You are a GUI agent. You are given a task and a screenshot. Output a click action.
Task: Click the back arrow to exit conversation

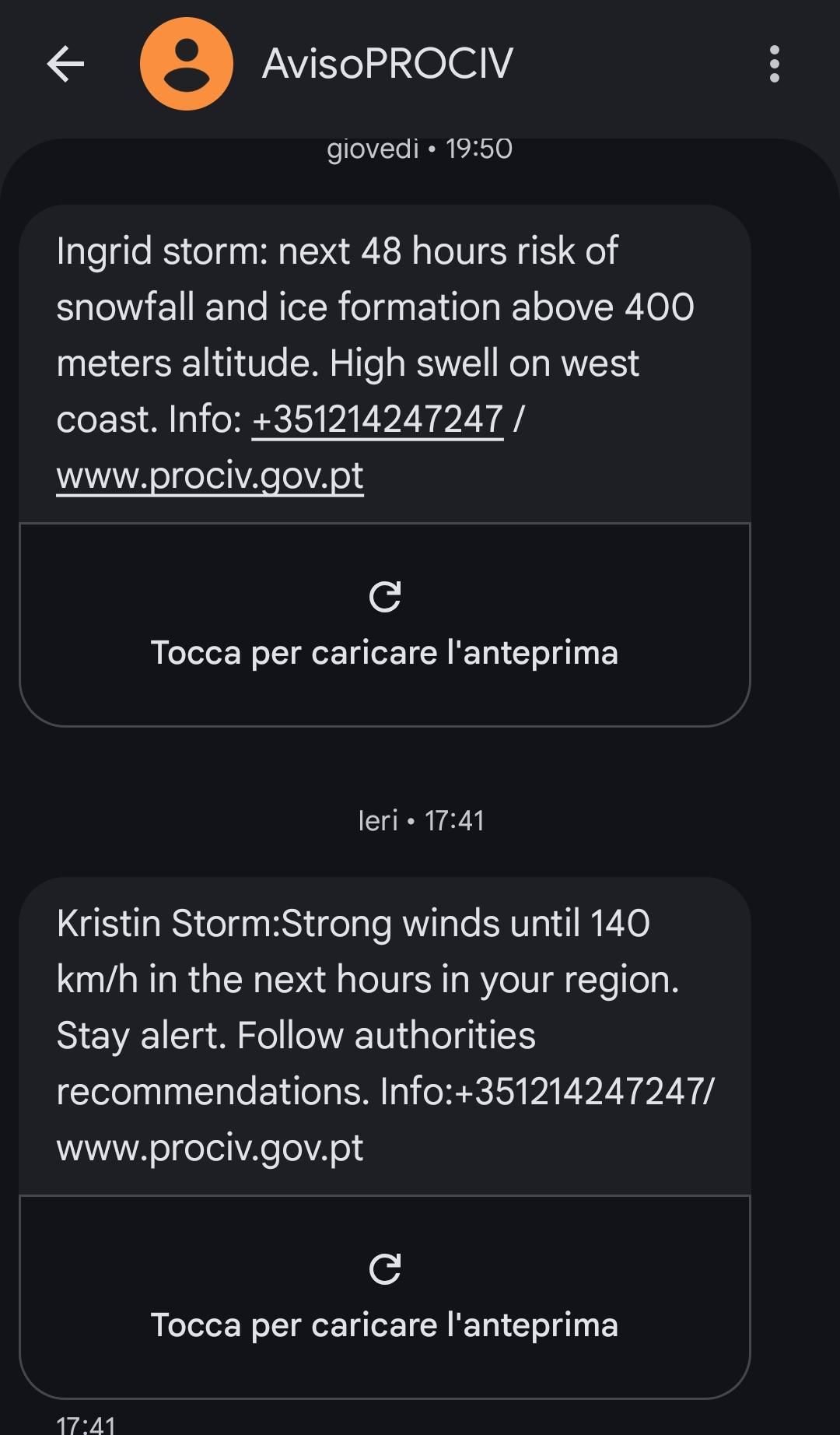click(x=65, y=64)
